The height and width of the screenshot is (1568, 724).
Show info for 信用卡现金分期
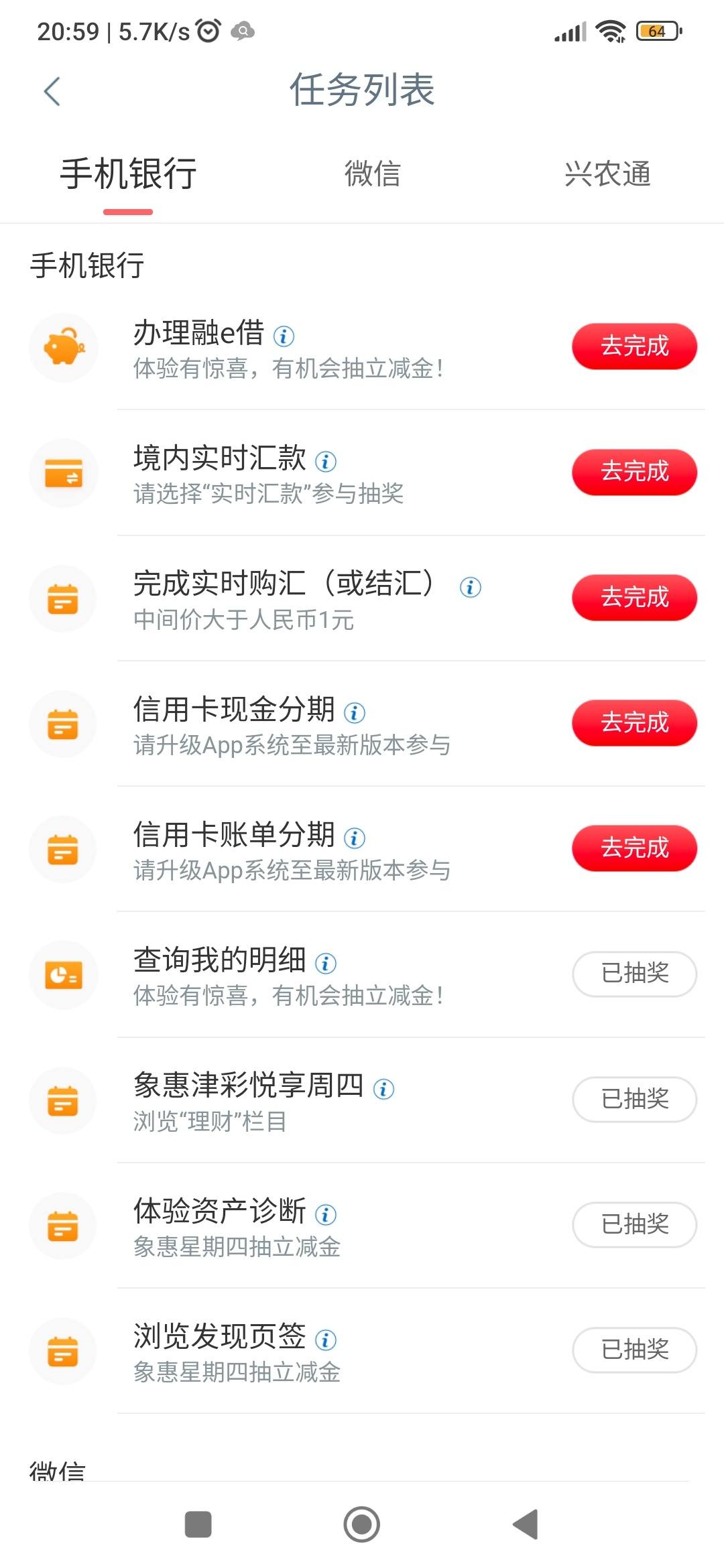pyautogui.click(x=355, y=712)
